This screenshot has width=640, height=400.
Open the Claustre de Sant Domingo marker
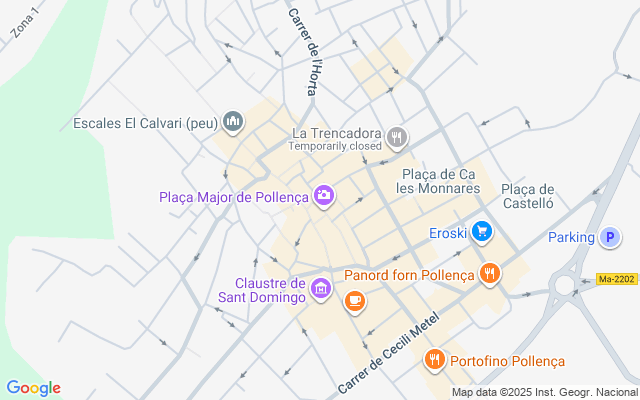(x=321, y=289)
